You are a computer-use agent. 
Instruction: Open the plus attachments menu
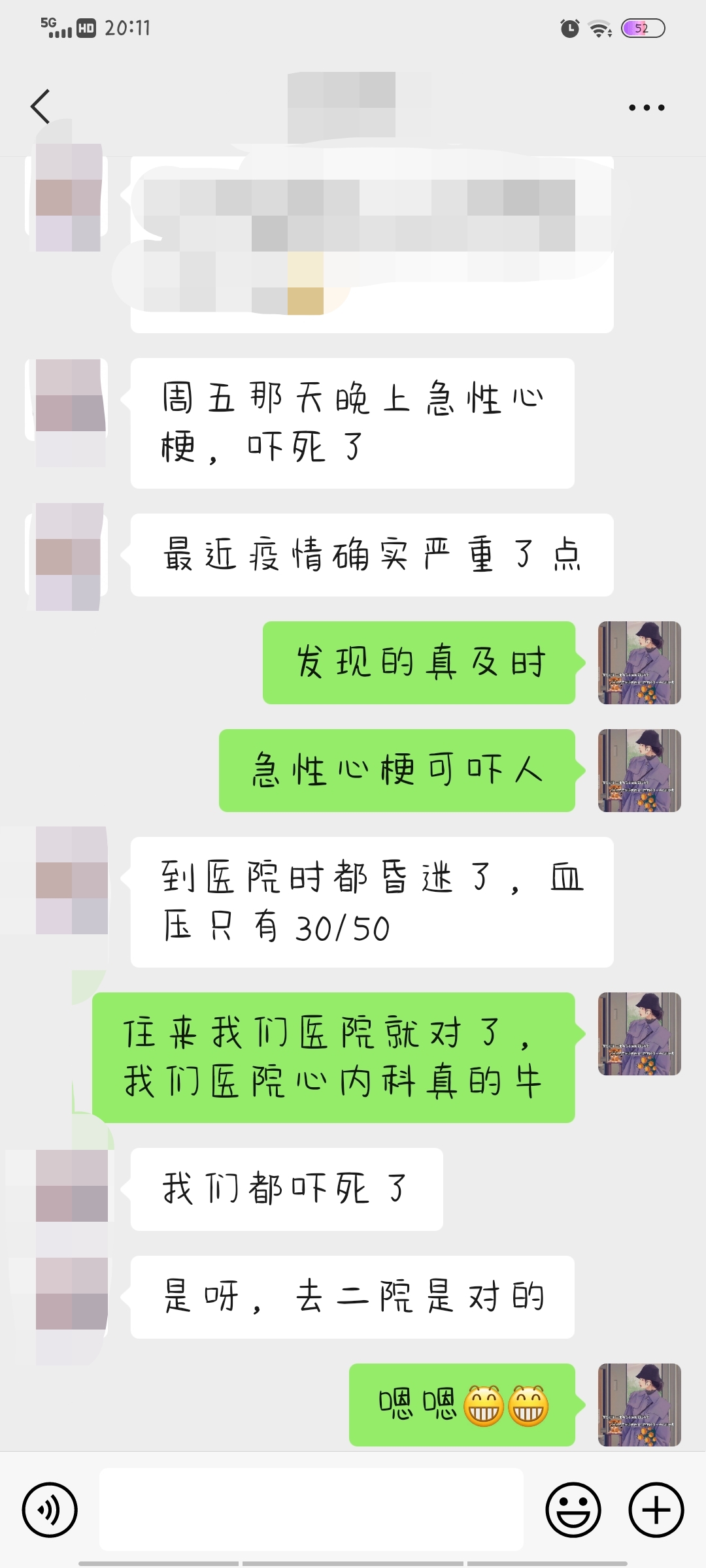[656, 1510]
